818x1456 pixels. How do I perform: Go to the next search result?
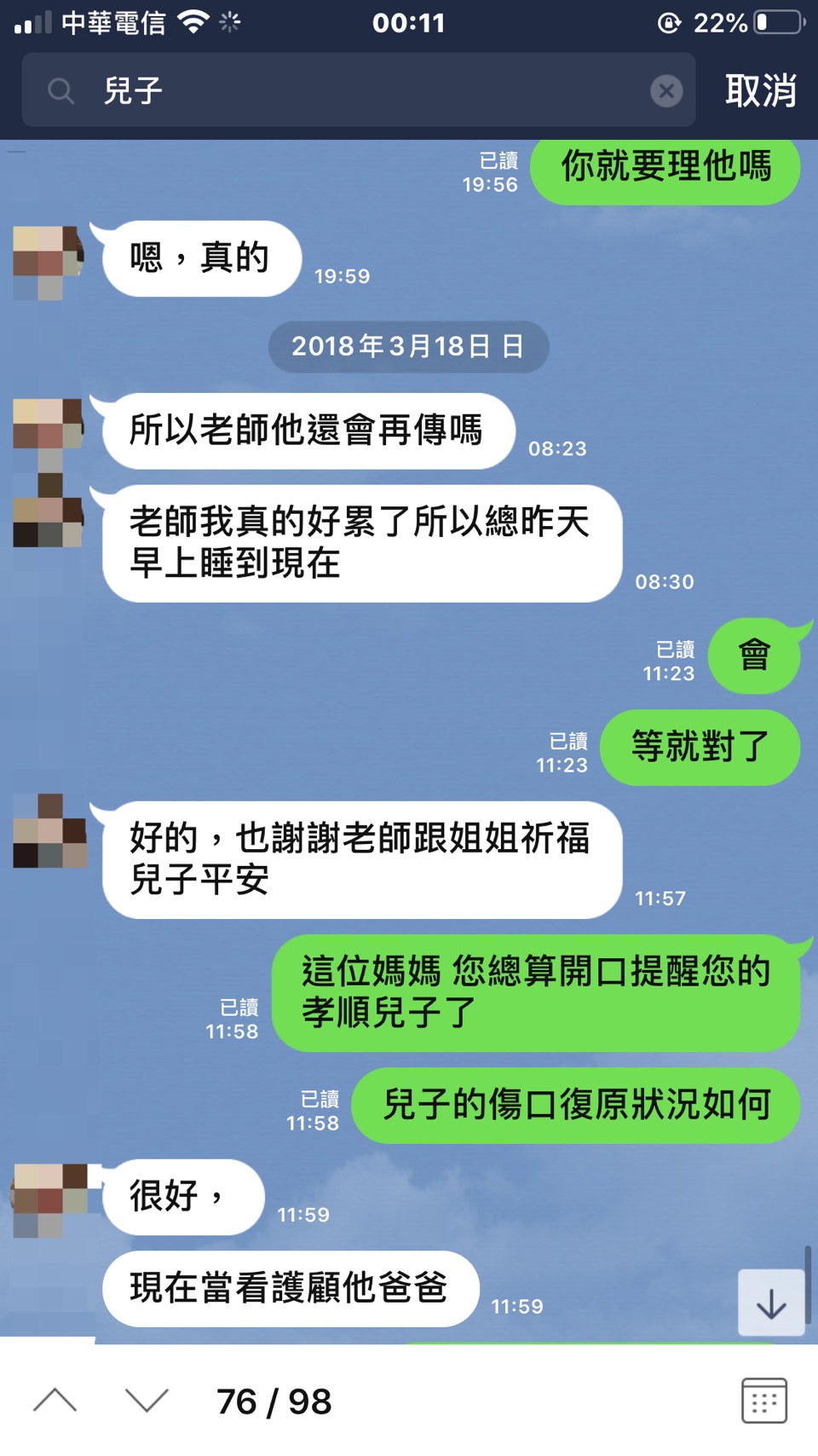(x=147, y=1401)
